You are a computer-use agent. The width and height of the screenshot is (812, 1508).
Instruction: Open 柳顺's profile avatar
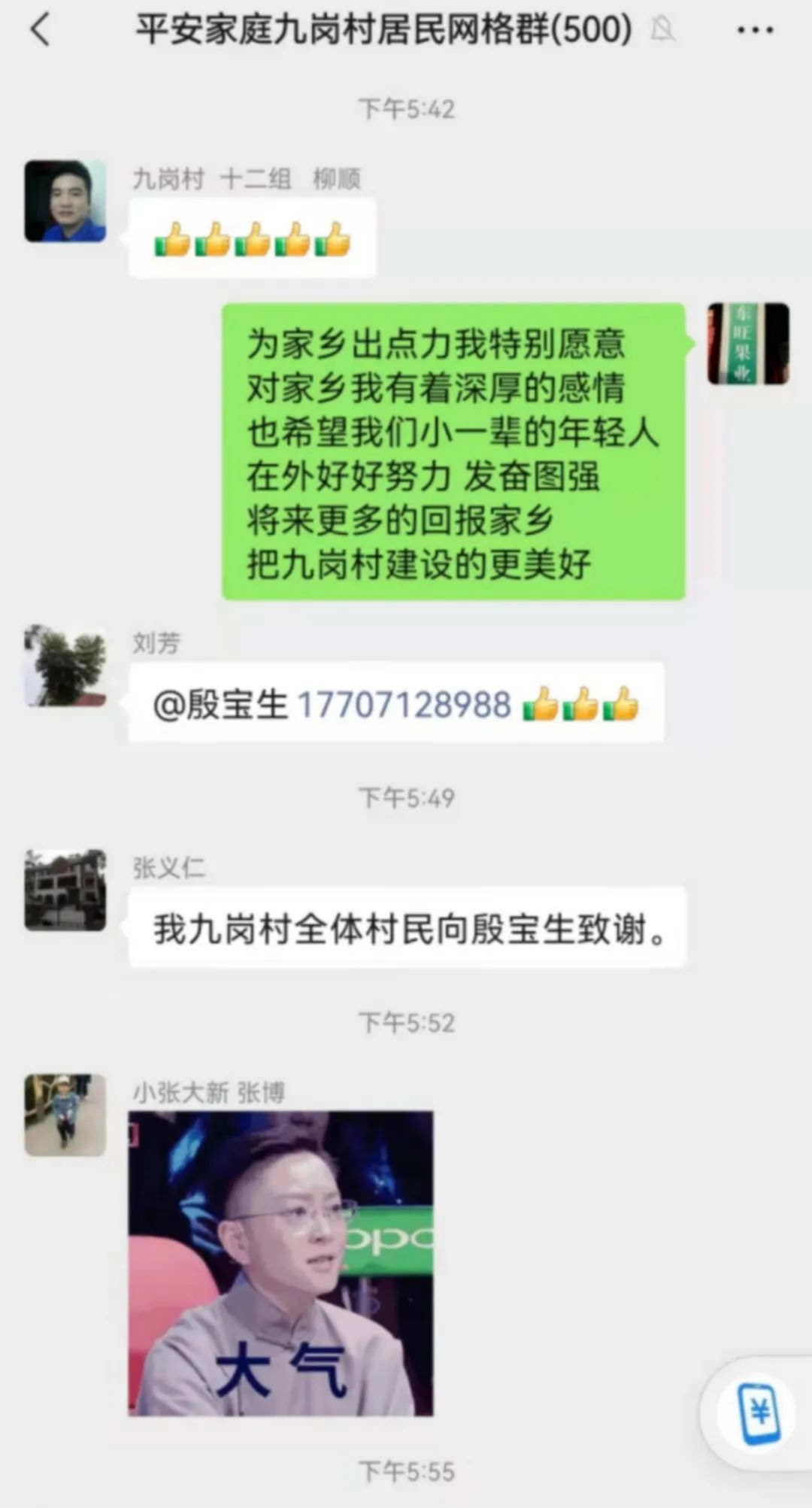[65, 201]
